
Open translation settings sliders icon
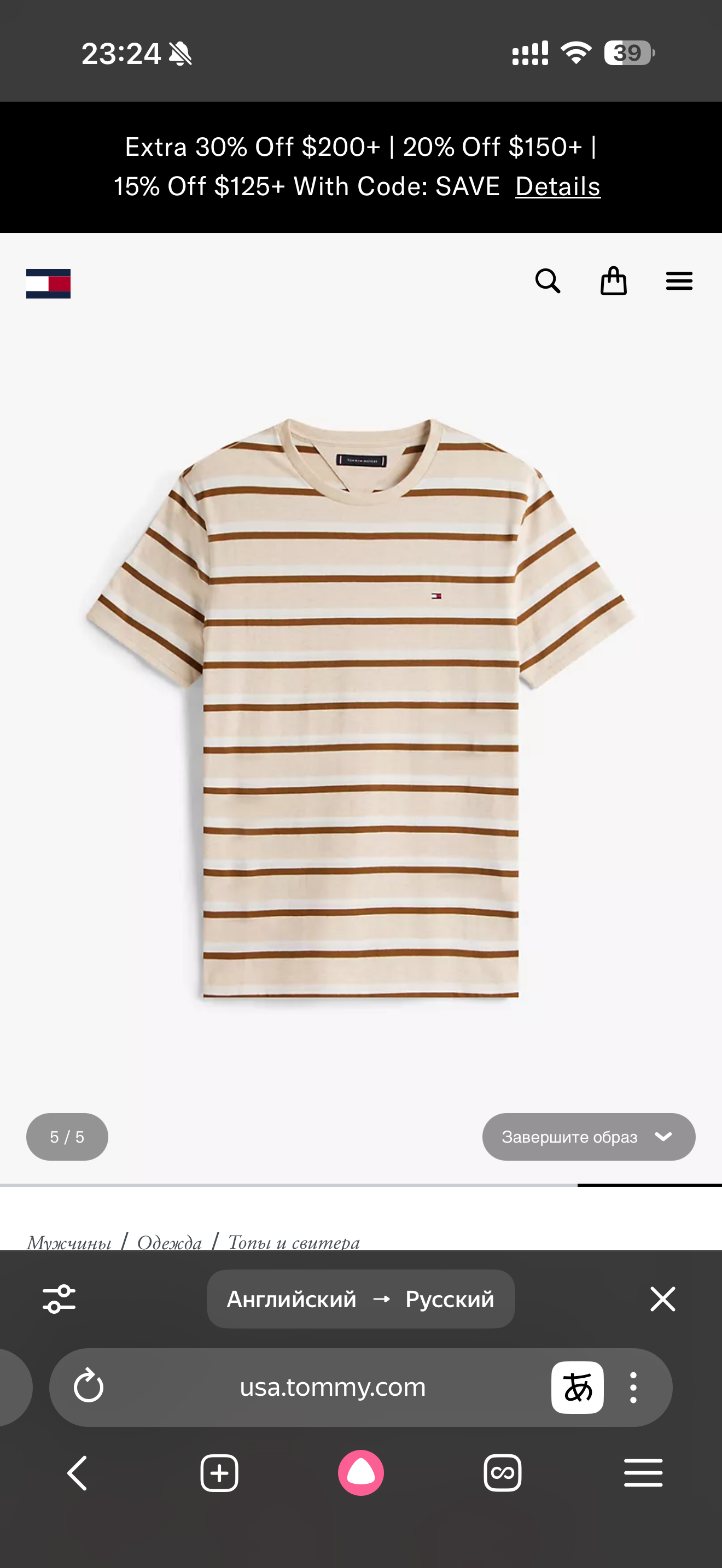pos(59,1299)
